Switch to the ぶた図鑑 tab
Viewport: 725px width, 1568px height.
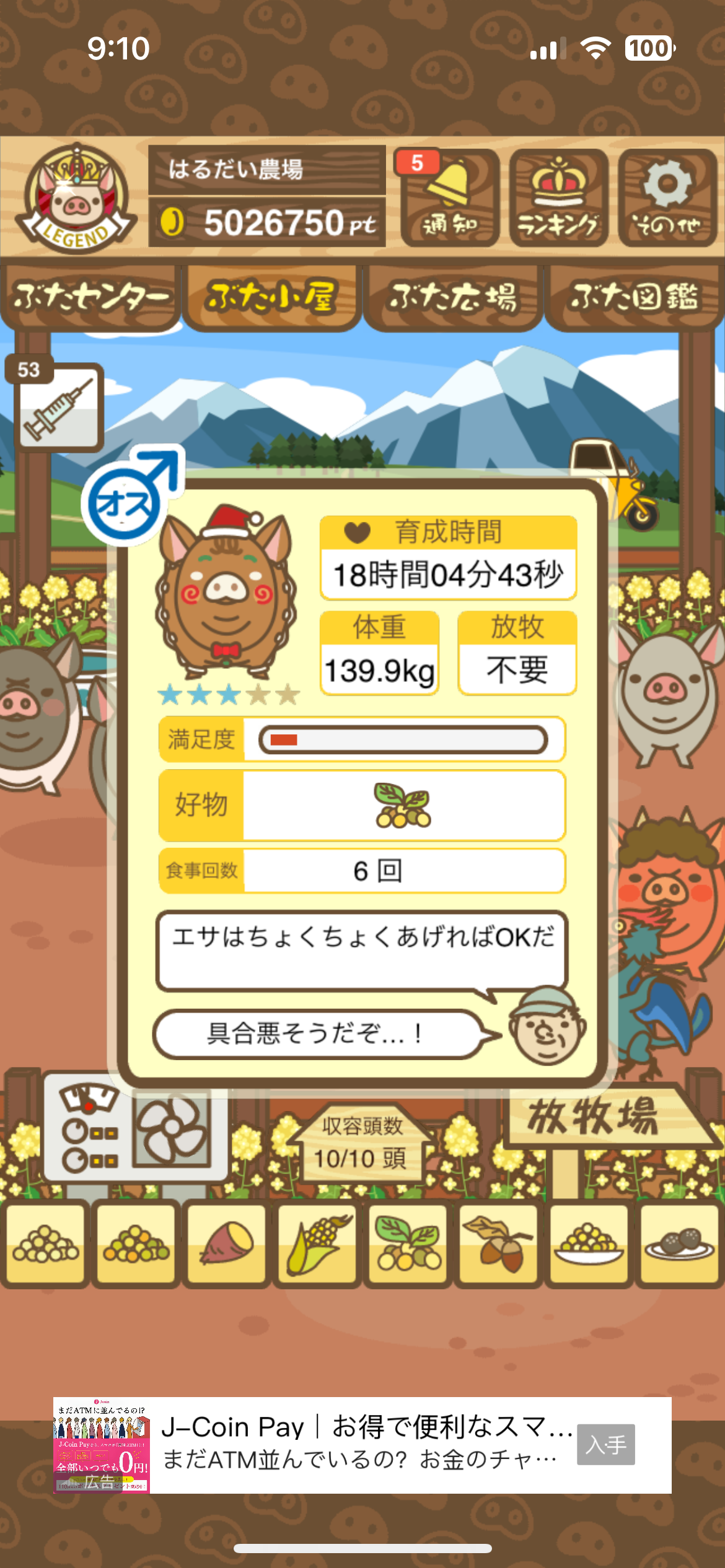(634, 298)
